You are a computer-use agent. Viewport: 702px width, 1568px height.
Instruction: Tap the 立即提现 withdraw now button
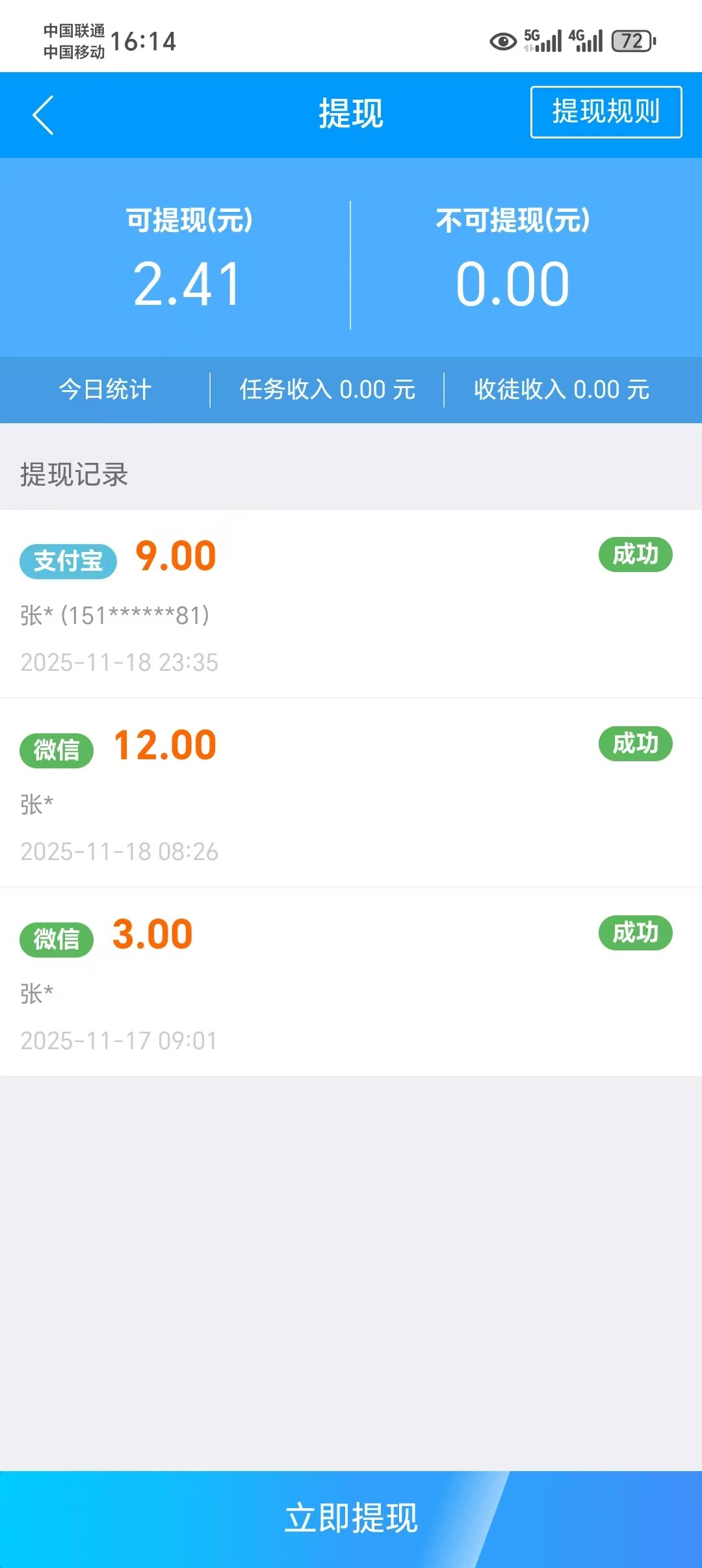[351, 1518]
